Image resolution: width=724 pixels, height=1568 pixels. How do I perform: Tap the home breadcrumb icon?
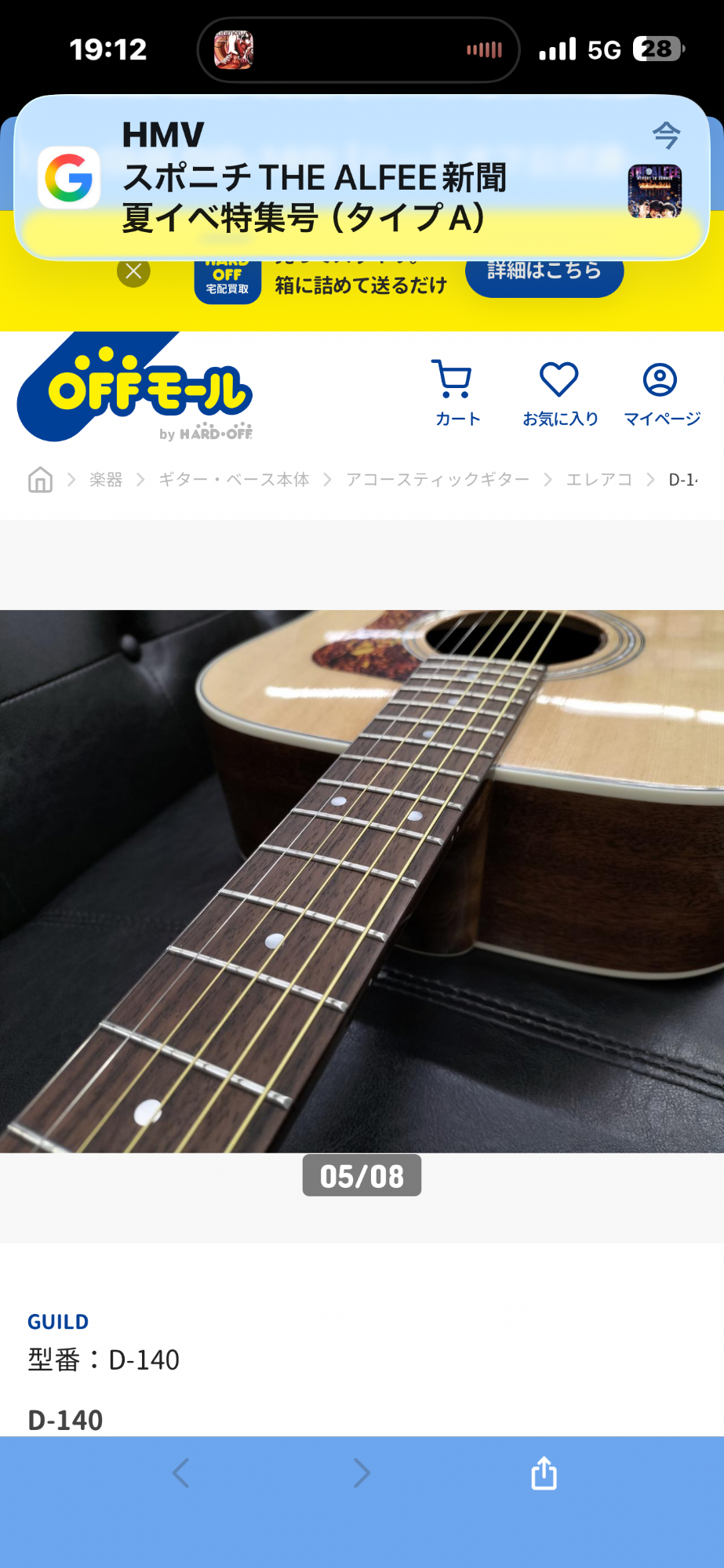[41, 480]
